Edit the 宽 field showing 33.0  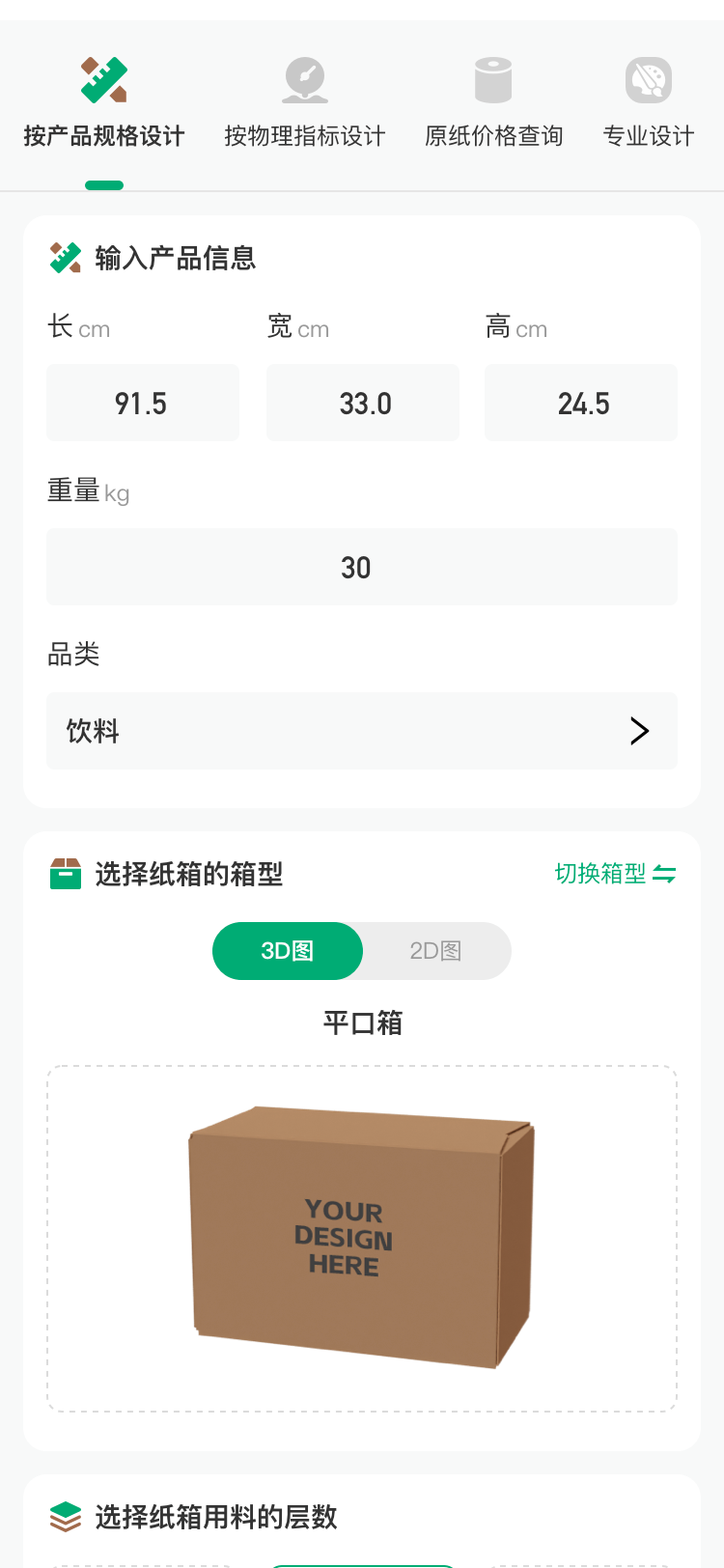point(363,403)
